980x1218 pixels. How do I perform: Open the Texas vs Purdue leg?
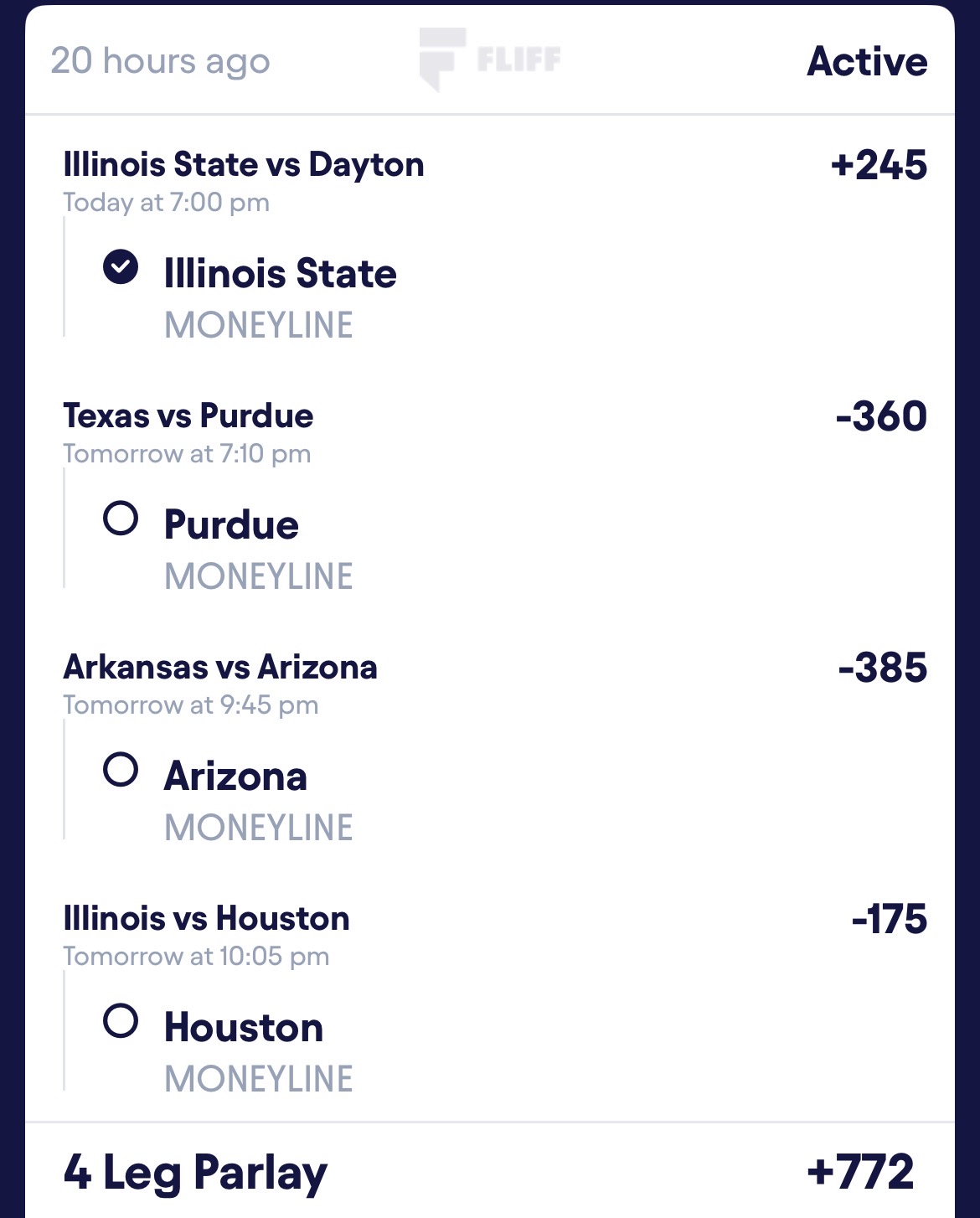pyautogui.click(x=188, y=416)
